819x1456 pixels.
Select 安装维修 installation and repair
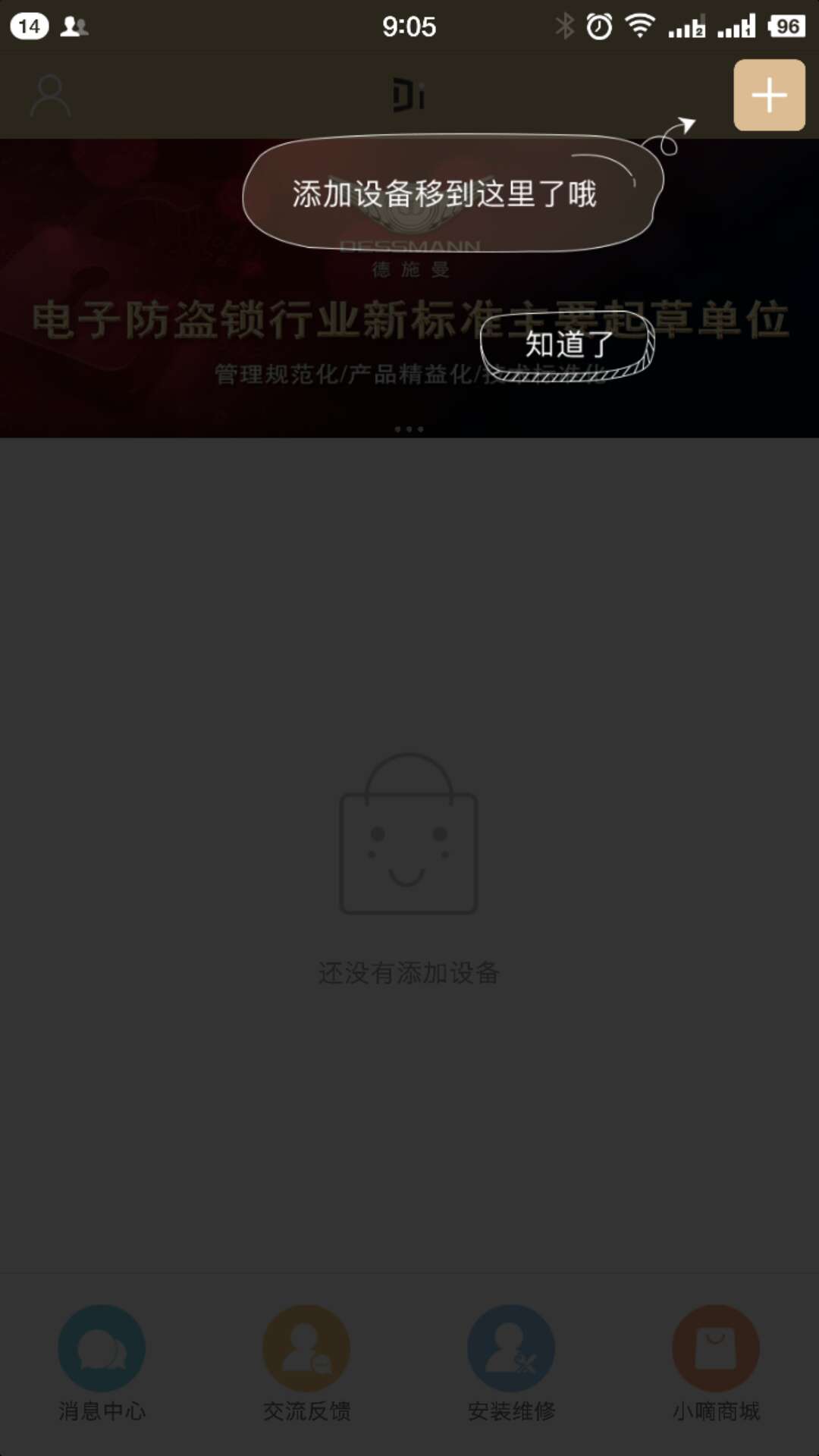511,1363
